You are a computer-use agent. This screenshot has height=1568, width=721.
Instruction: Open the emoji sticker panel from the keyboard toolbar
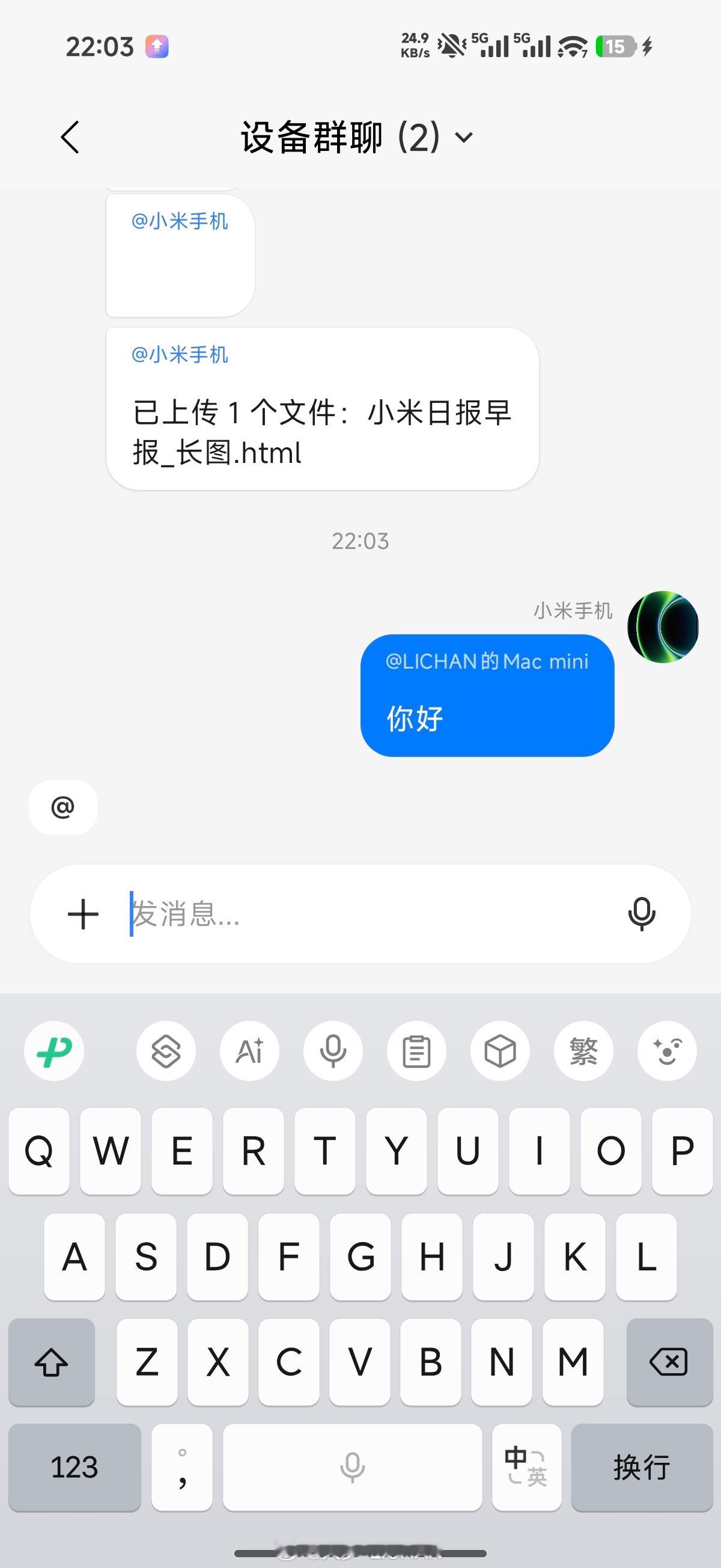point(667,1051)
